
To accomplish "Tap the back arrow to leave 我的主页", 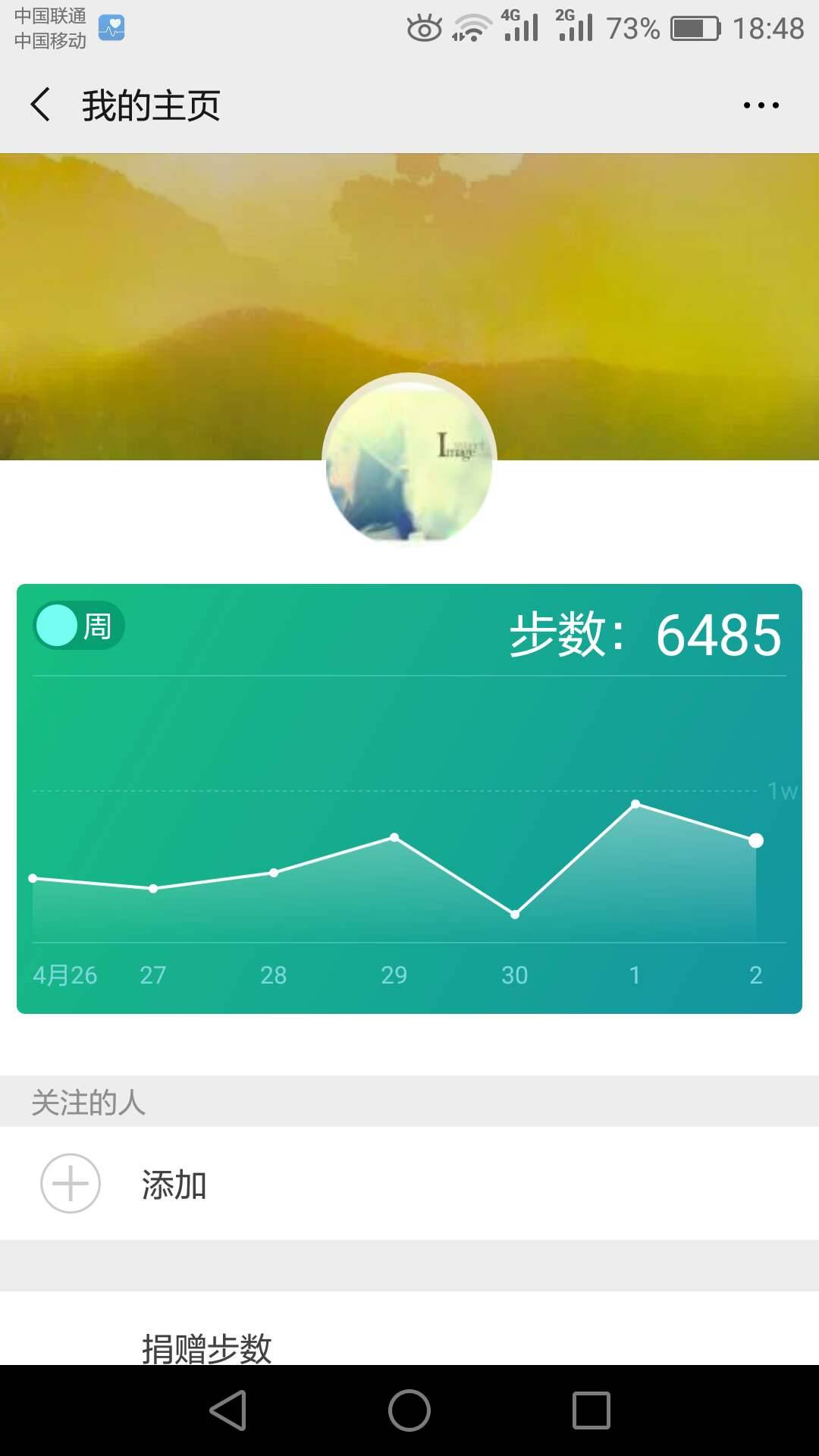I will (x=42, y=105).
